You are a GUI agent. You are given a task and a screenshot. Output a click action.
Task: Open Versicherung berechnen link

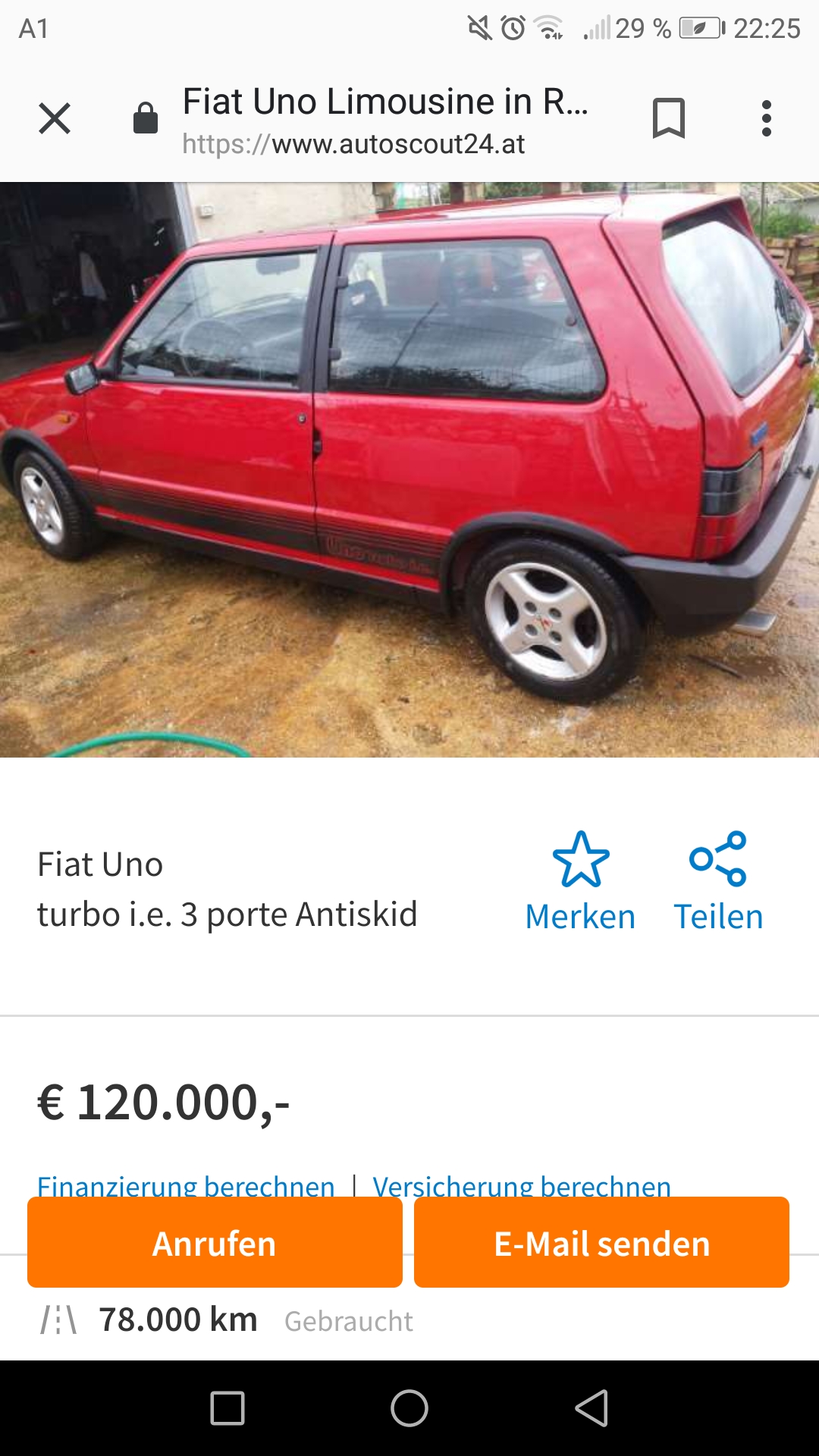[522, 1185]
